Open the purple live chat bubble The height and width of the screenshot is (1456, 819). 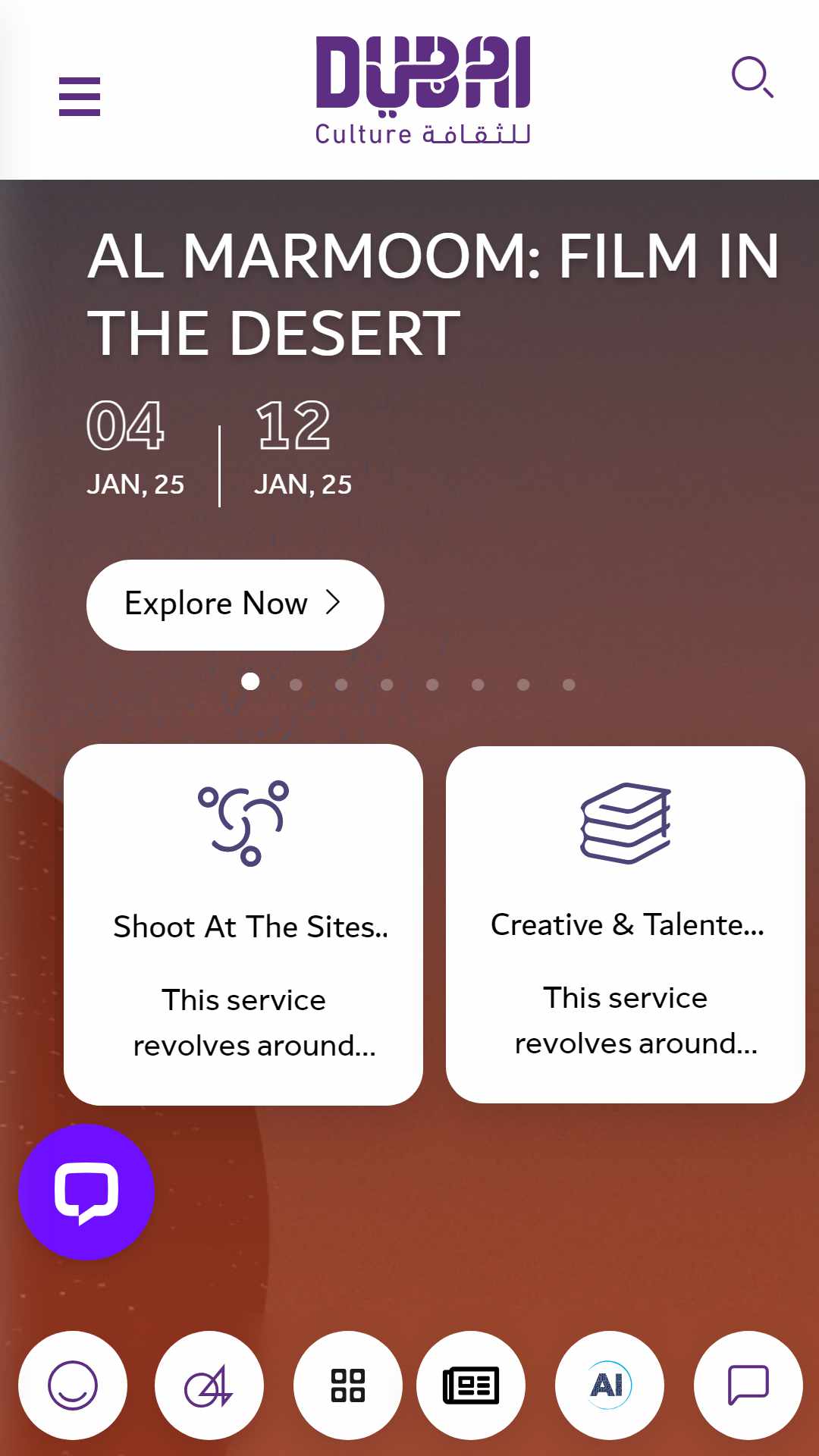86,1192
